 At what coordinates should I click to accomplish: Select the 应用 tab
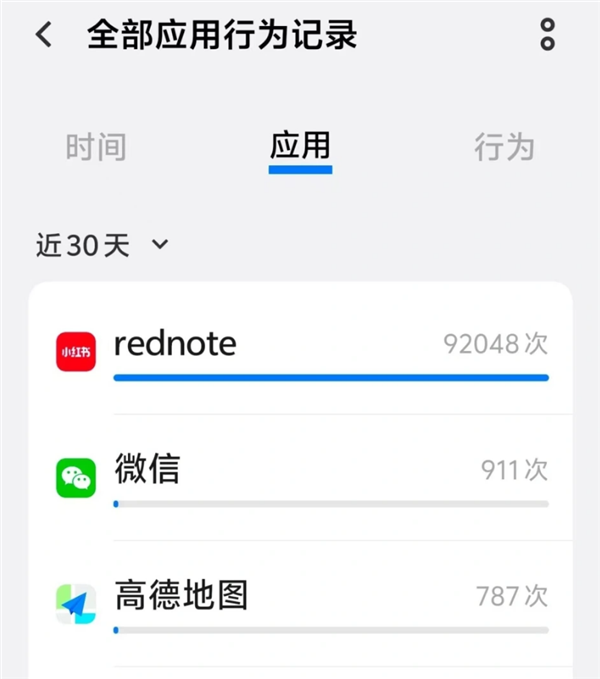300,147
